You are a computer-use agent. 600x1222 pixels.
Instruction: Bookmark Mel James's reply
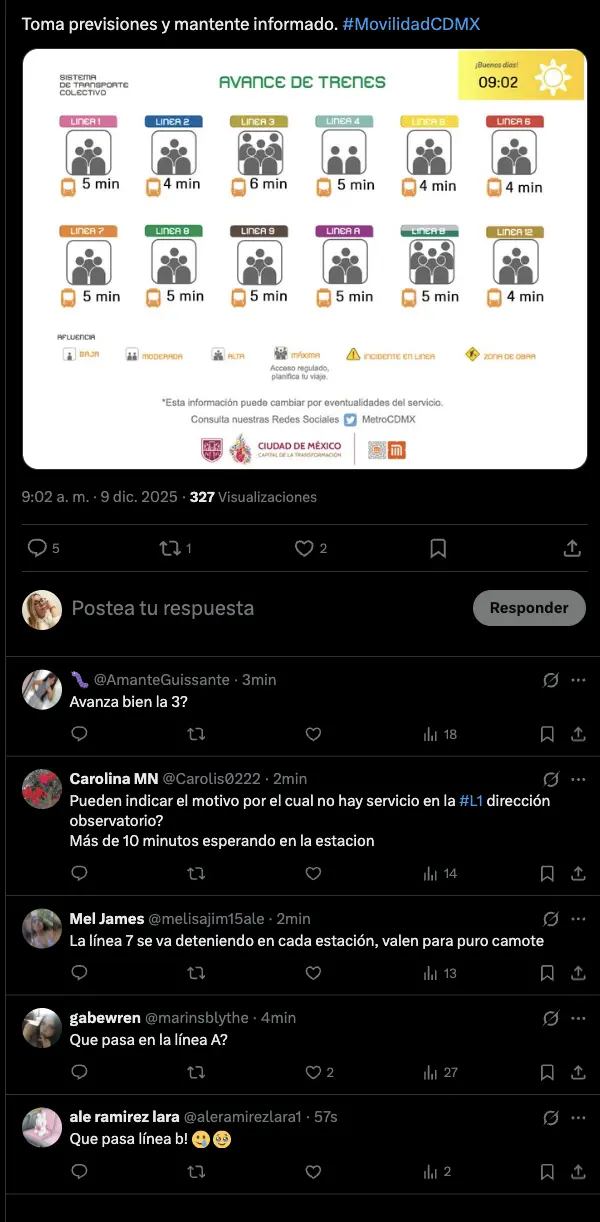click(x=547, y=973)
